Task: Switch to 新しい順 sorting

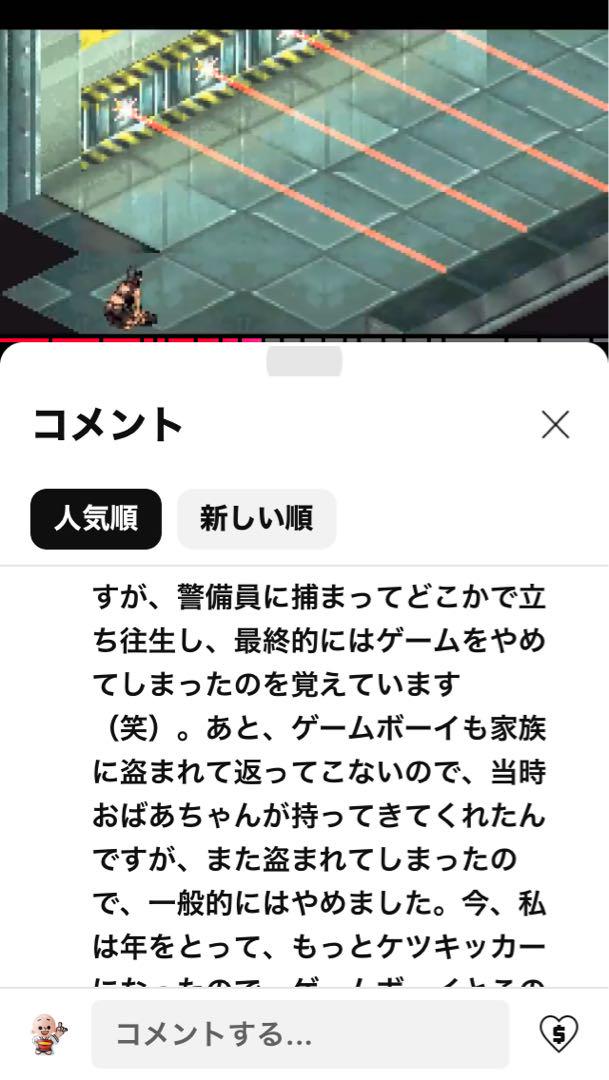Action: (256, 519)
